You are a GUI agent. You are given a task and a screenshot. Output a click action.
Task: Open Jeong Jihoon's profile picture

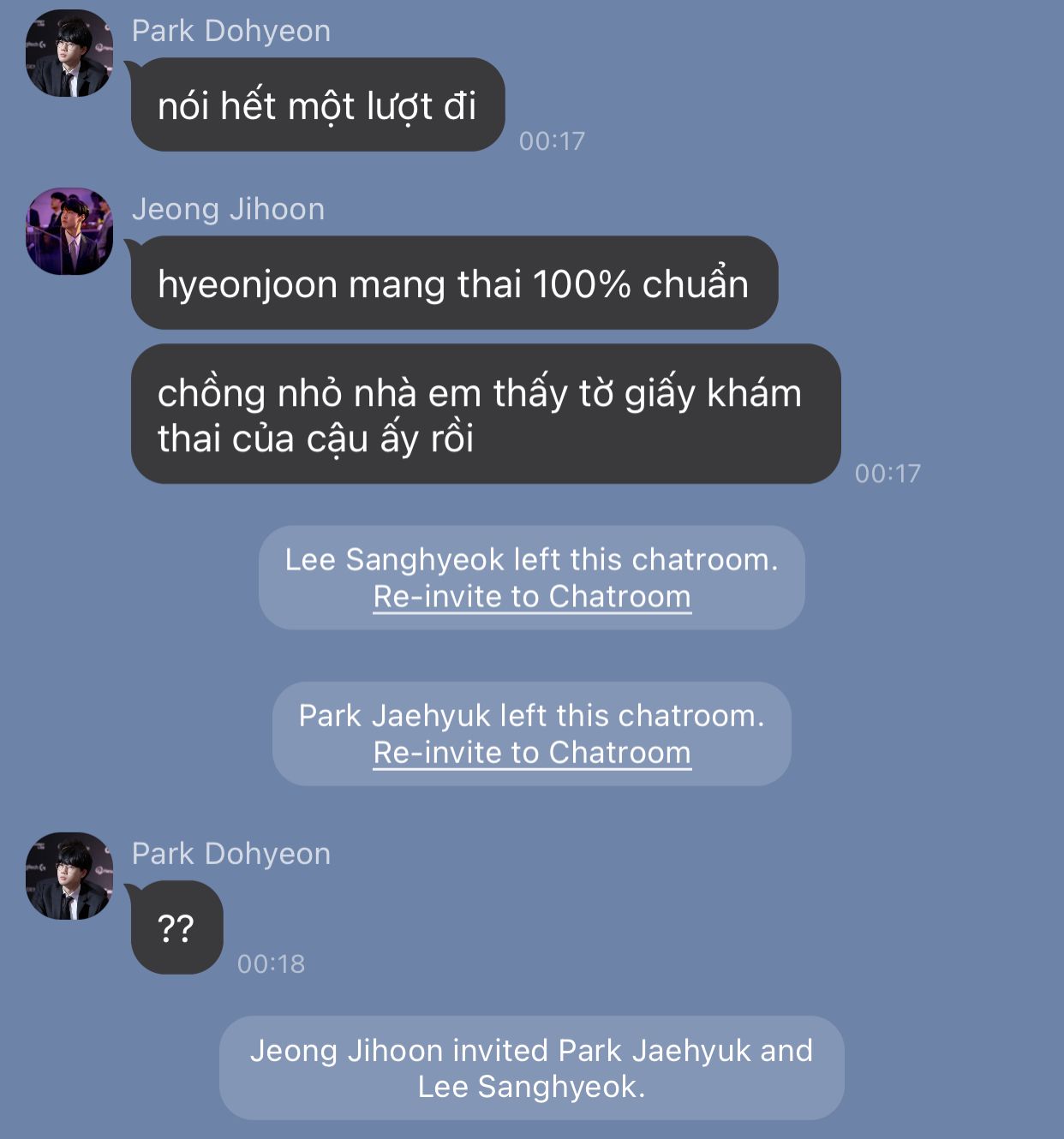pyautogui.click(x=69, y=231)
